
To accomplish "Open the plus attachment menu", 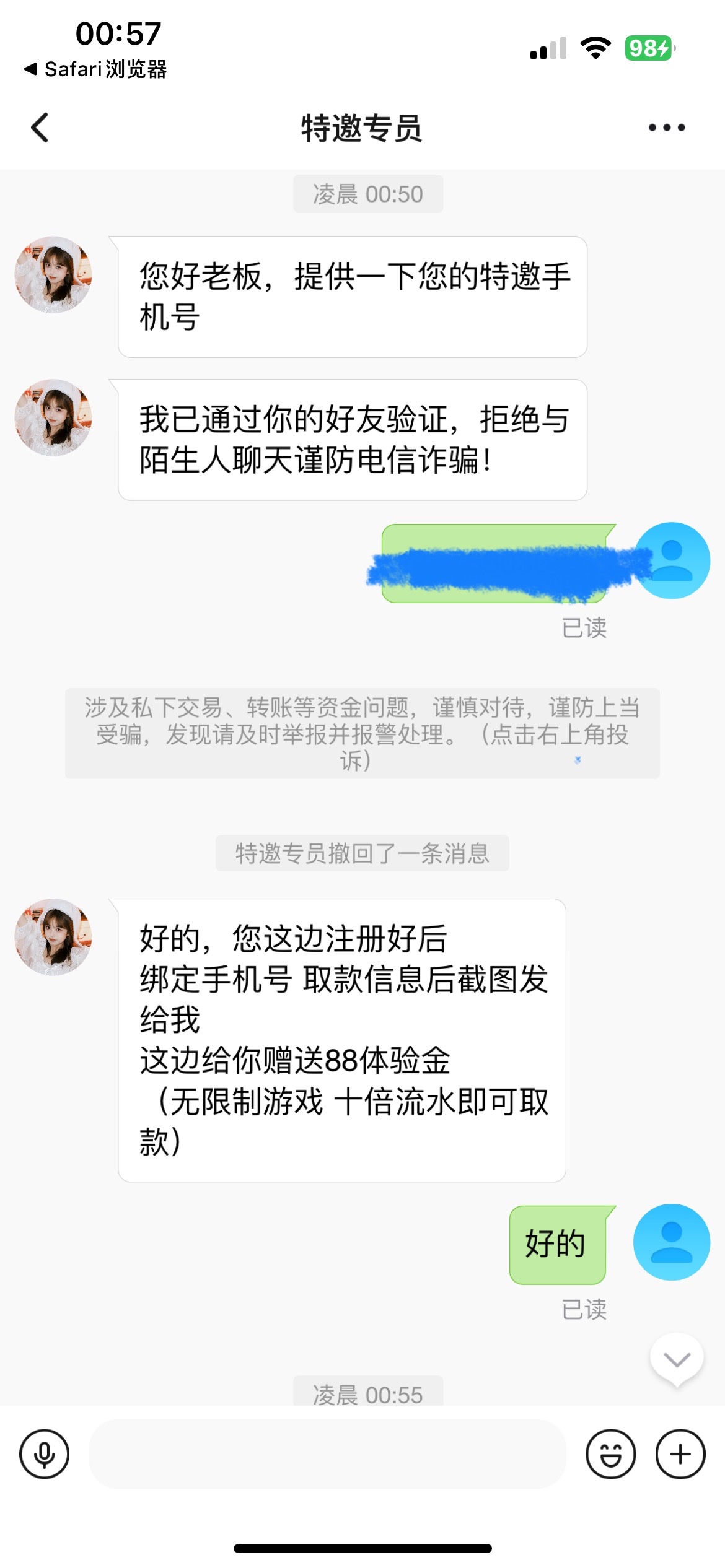I will click(680, 1454).
